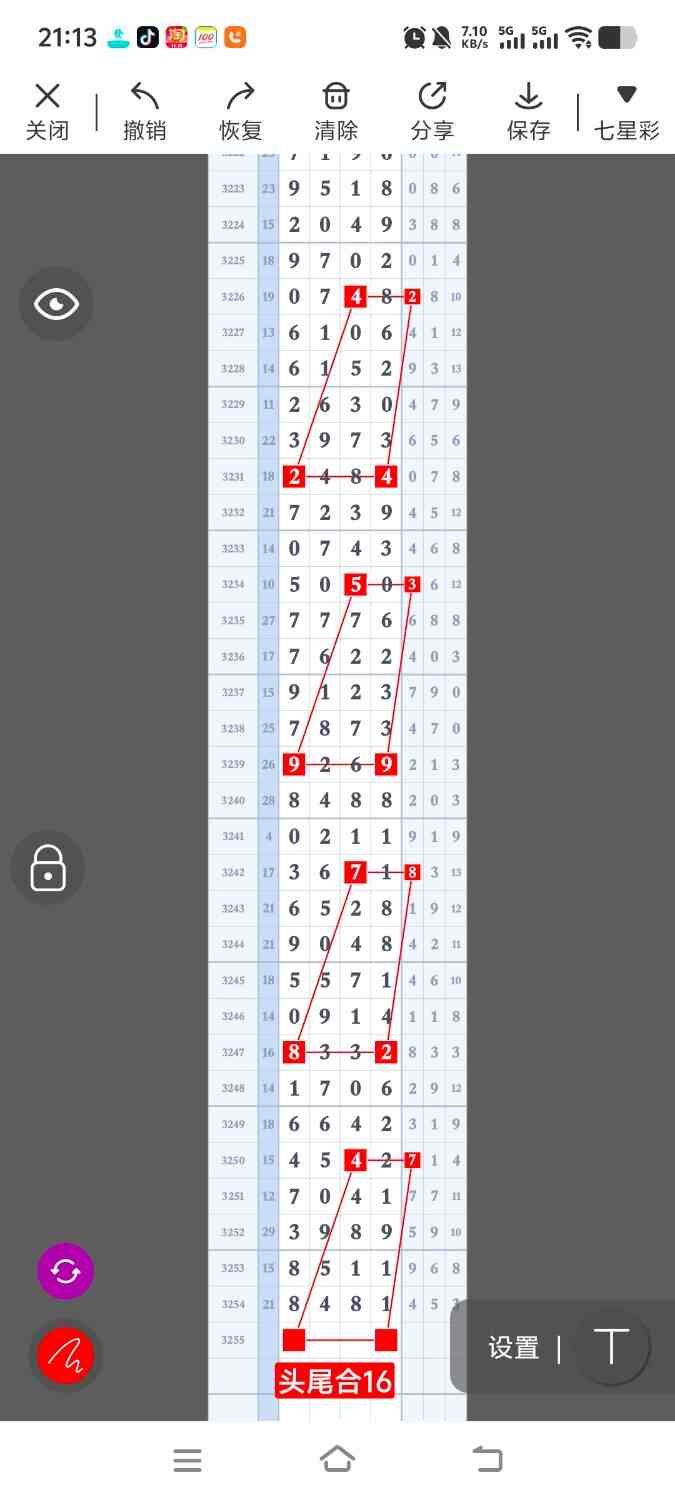Screen dimensions: 675x1500
Task: Toggle visibility with the eye icon
Action: [x=56, y=304]
